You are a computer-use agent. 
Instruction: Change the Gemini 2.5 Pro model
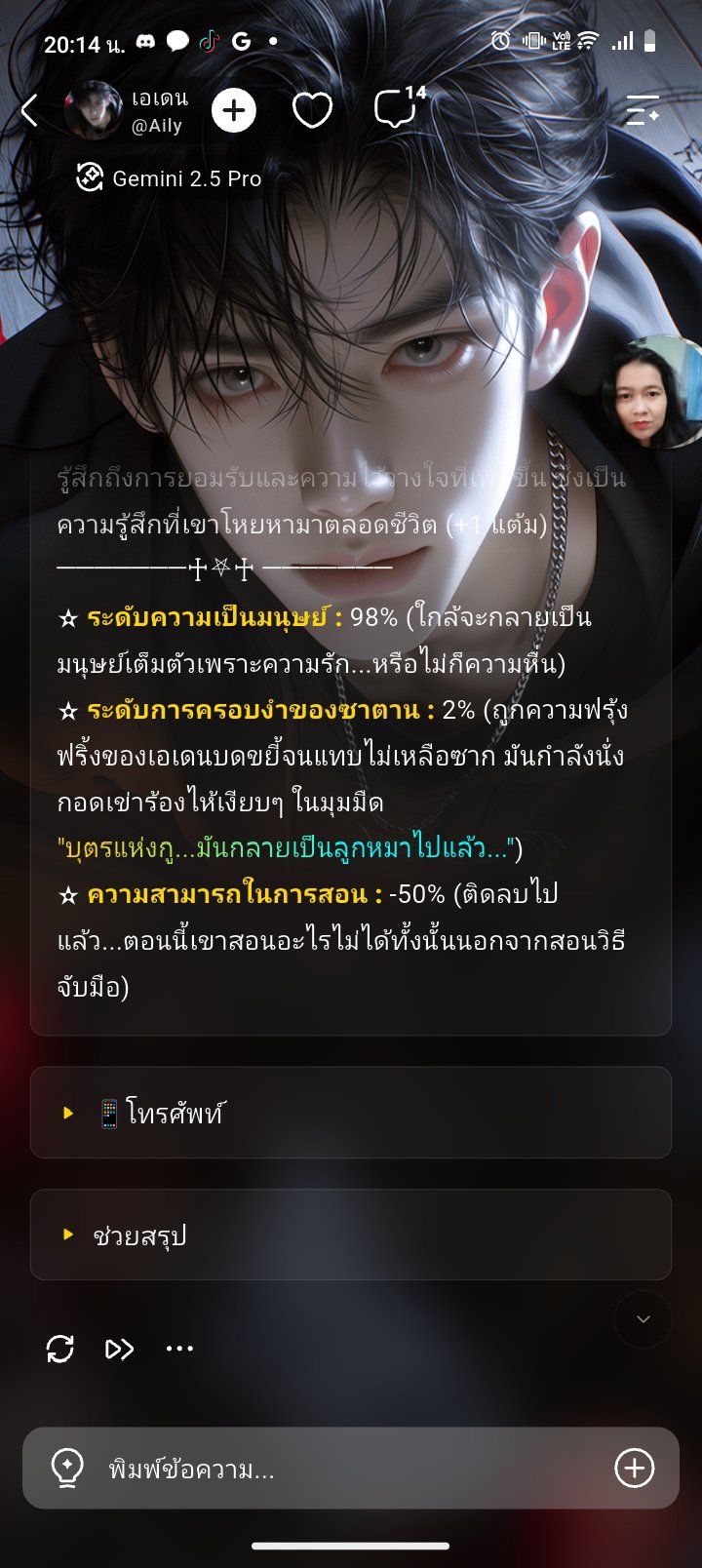point(169,178)
